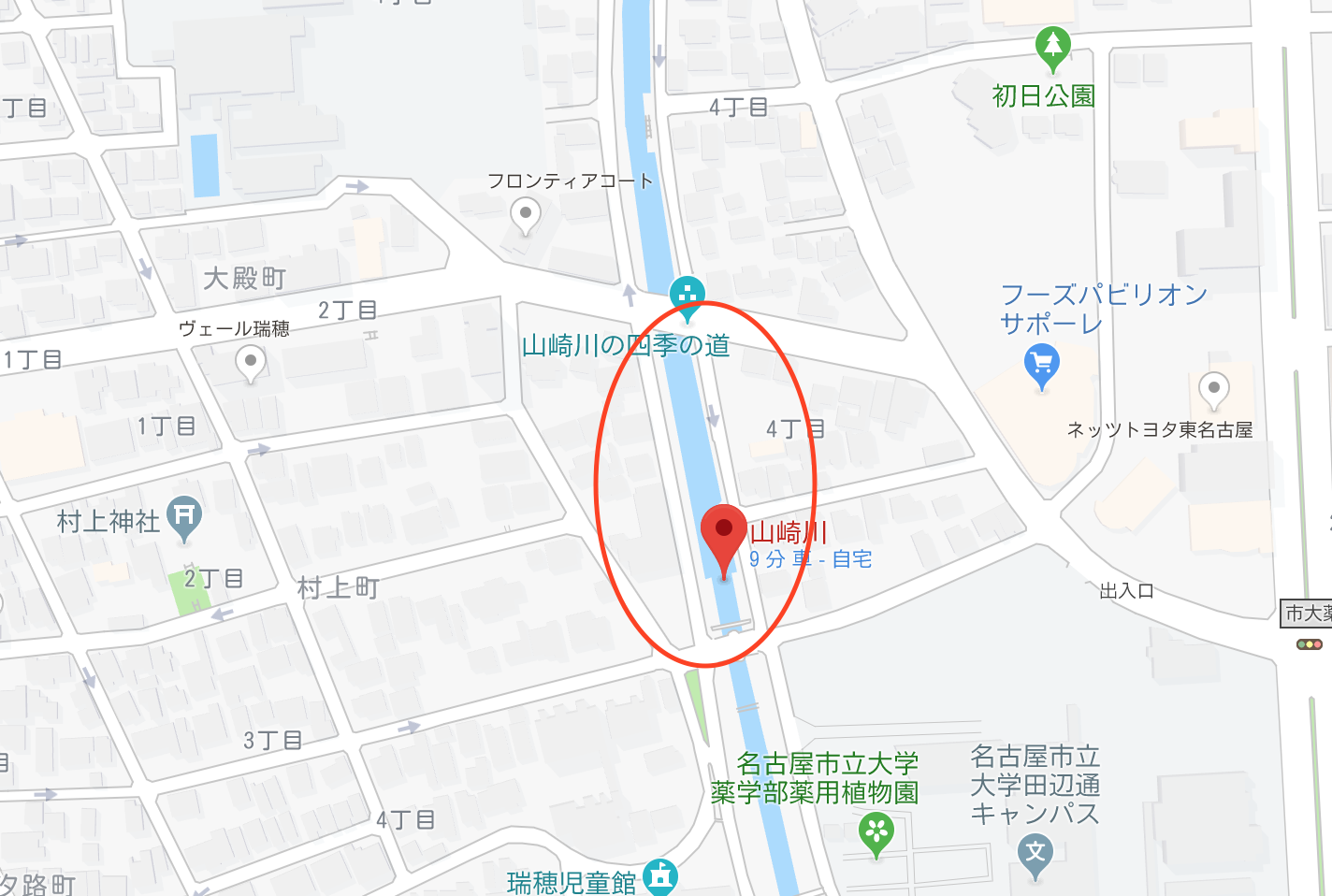Image resolution: width=1332 pixels, height=896 pixels.
Task: Open the 瑞穂児童館 marker
Action: (x=660, y=876)
